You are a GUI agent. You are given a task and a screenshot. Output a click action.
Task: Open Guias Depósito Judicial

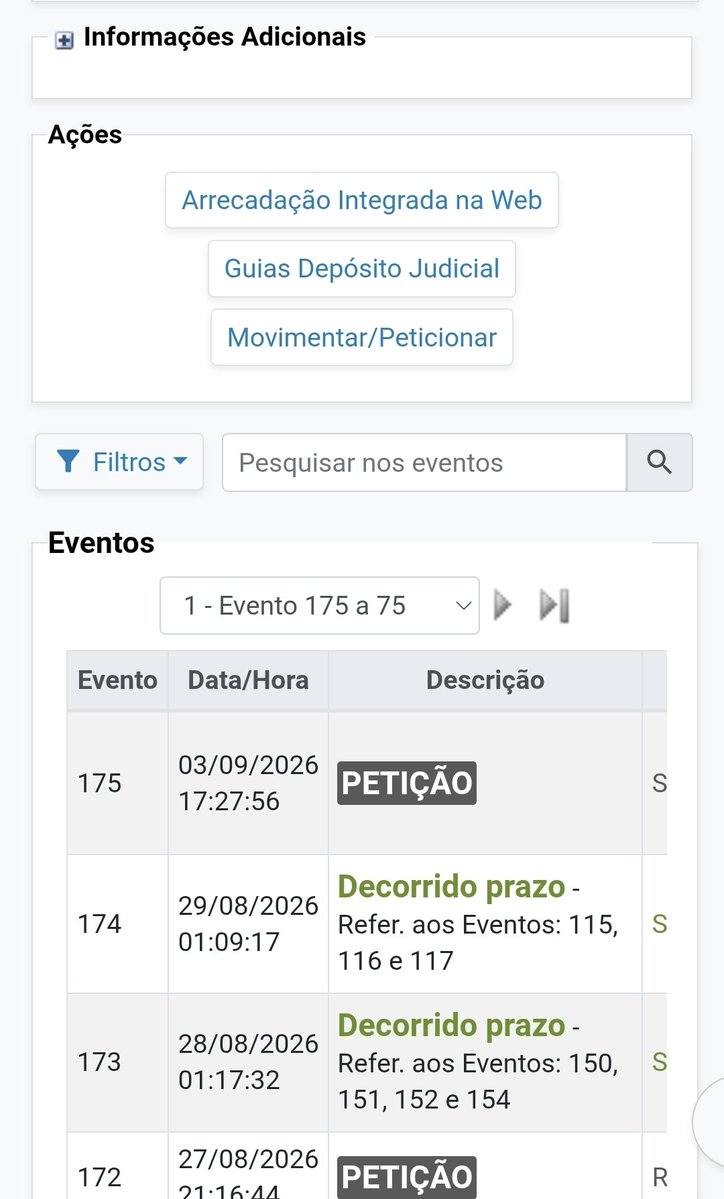pos(362,268)
